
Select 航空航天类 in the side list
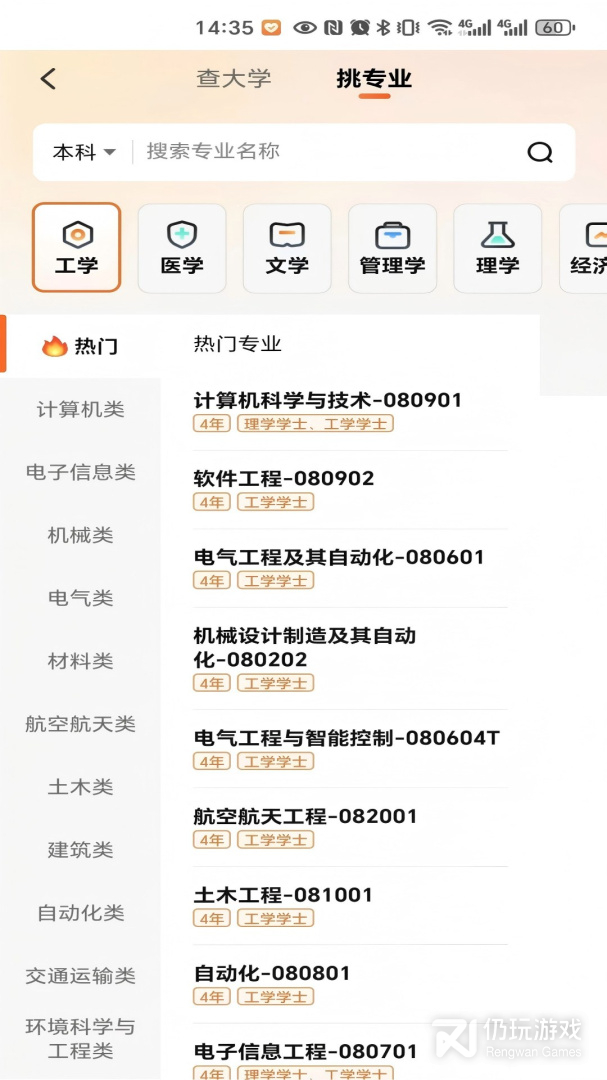tap(81, 724)
